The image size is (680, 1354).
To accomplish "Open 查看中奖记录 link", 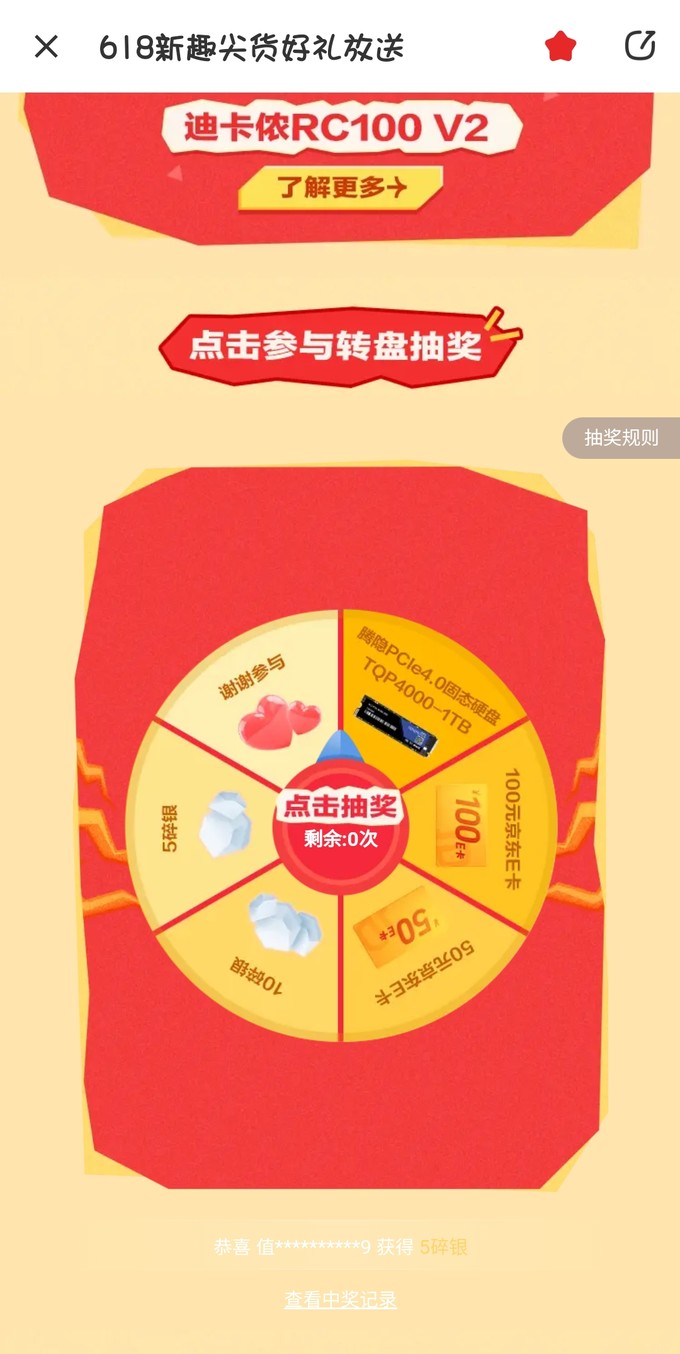I will (x=340, y=1300).
